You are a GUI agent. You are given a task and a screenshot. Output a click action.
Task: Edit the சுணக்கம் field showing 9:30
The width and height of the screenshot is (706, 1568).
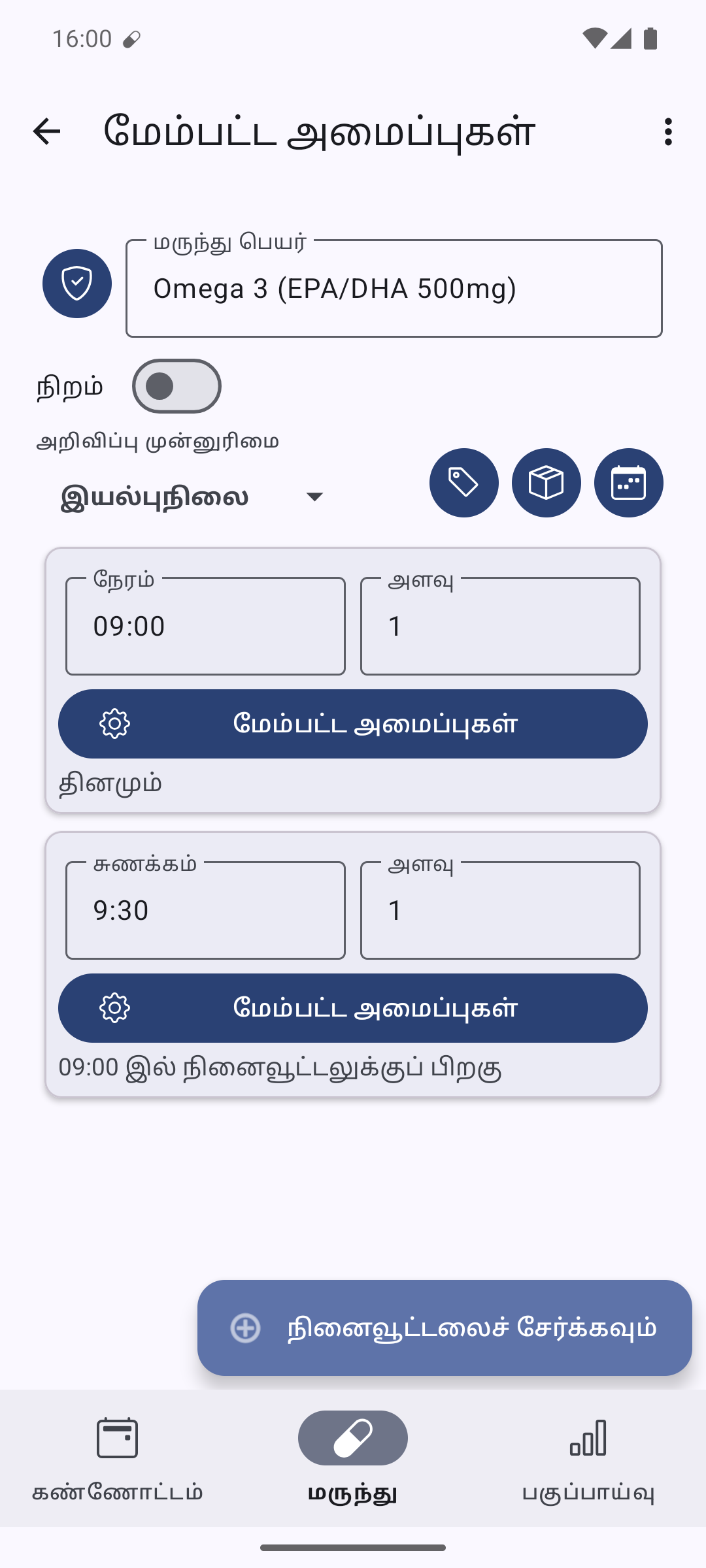click(205, 910)
